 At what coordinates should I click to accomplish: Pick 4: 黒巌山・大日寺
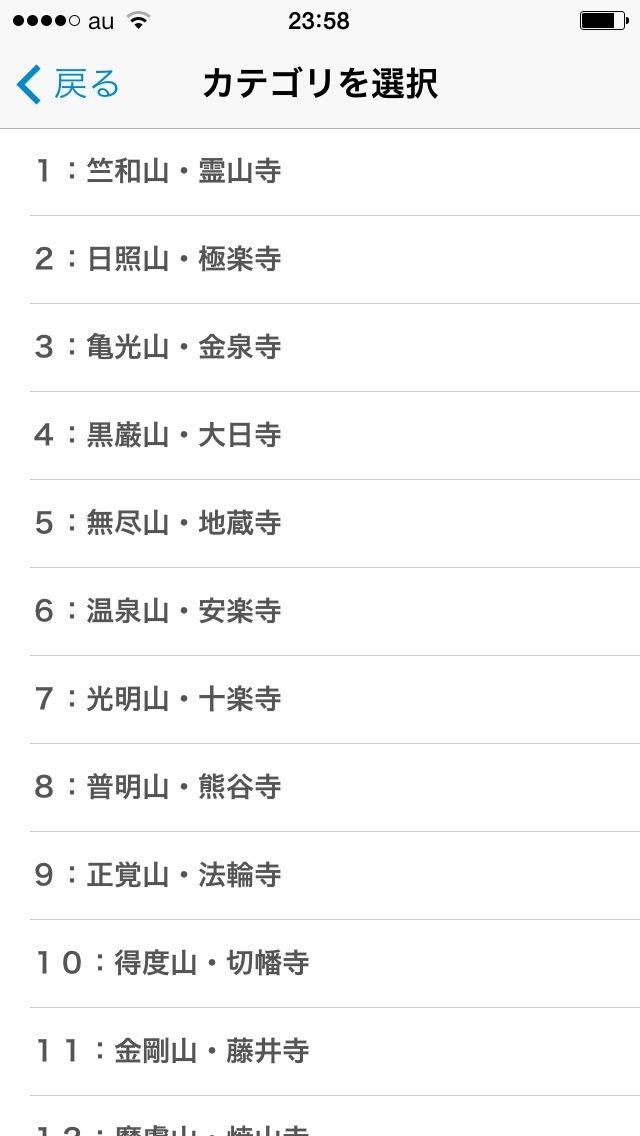tap(320, 435)
